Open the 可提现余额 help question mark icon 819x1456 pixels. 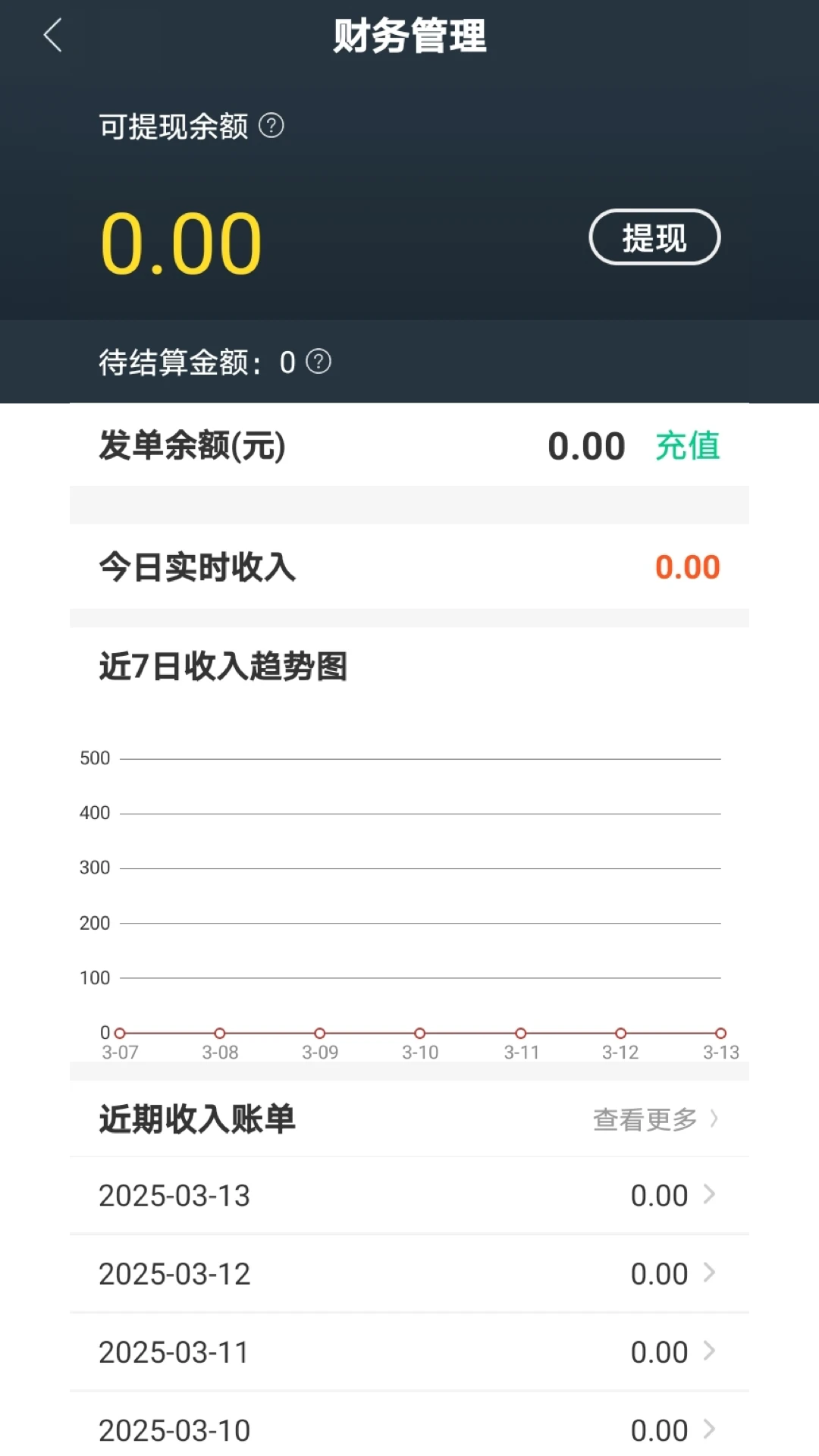pyautogui.click(x=273, y=126)
